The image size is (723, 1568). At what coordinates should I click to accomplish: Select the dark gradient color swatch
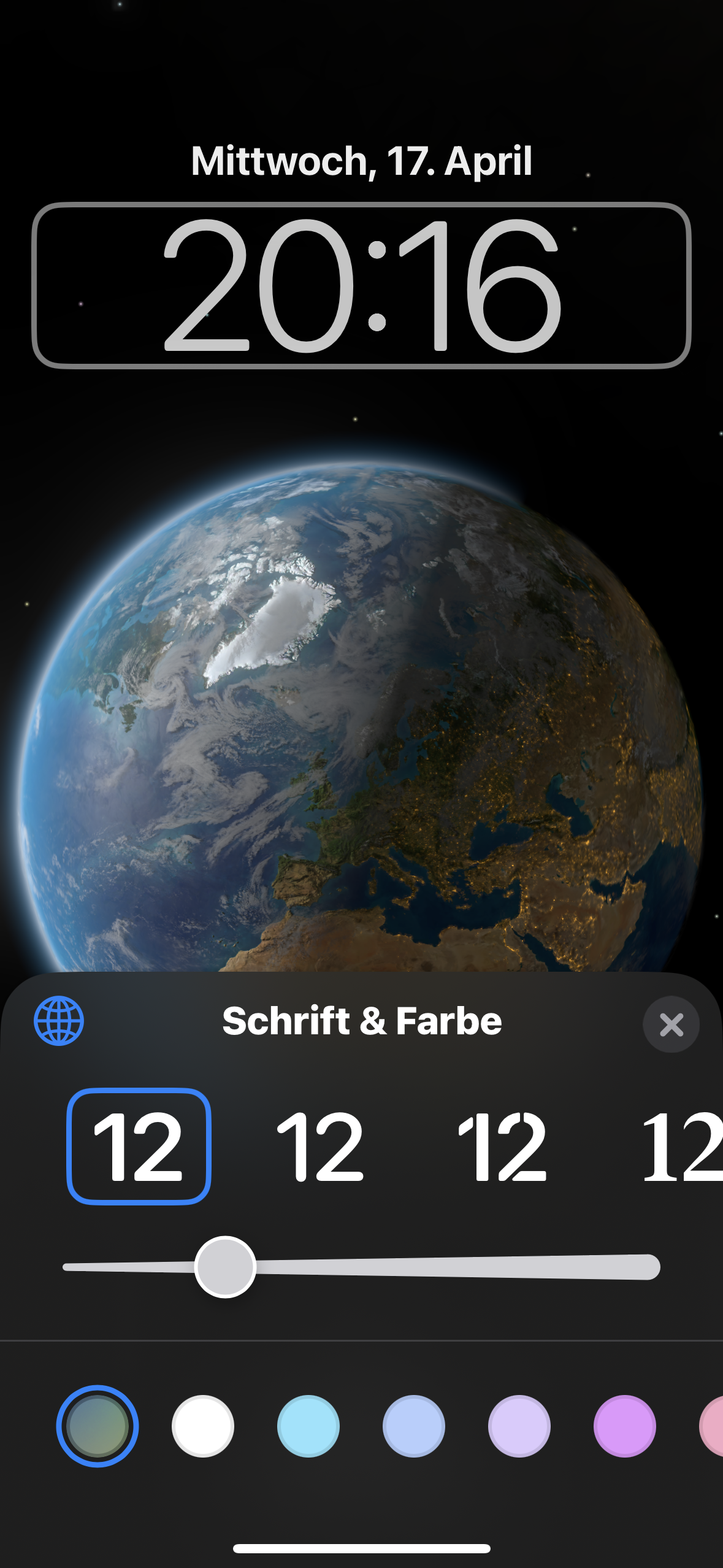(x=98, y=1426)
